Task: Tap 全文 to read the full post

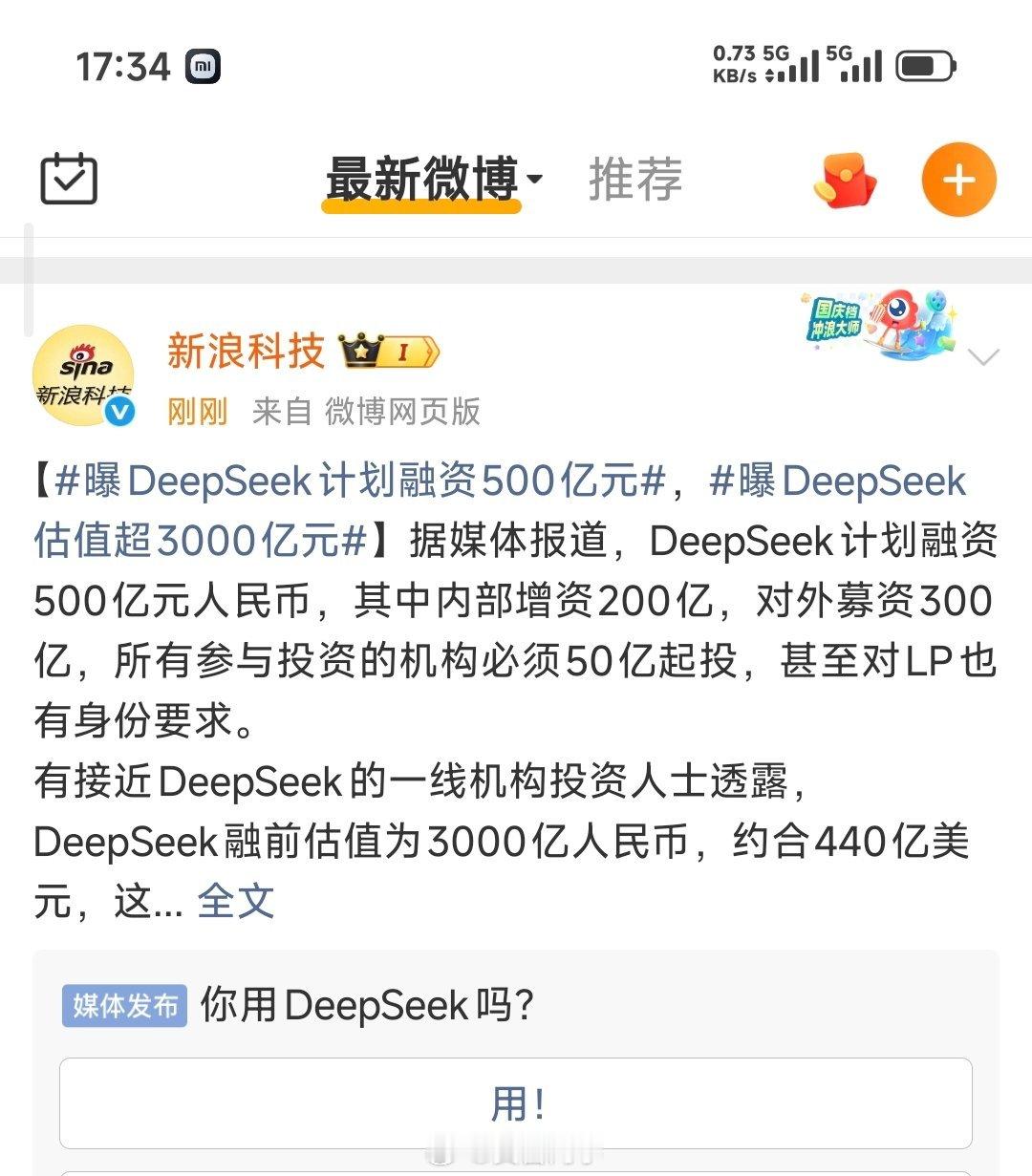Action: (x=233, y=898)
